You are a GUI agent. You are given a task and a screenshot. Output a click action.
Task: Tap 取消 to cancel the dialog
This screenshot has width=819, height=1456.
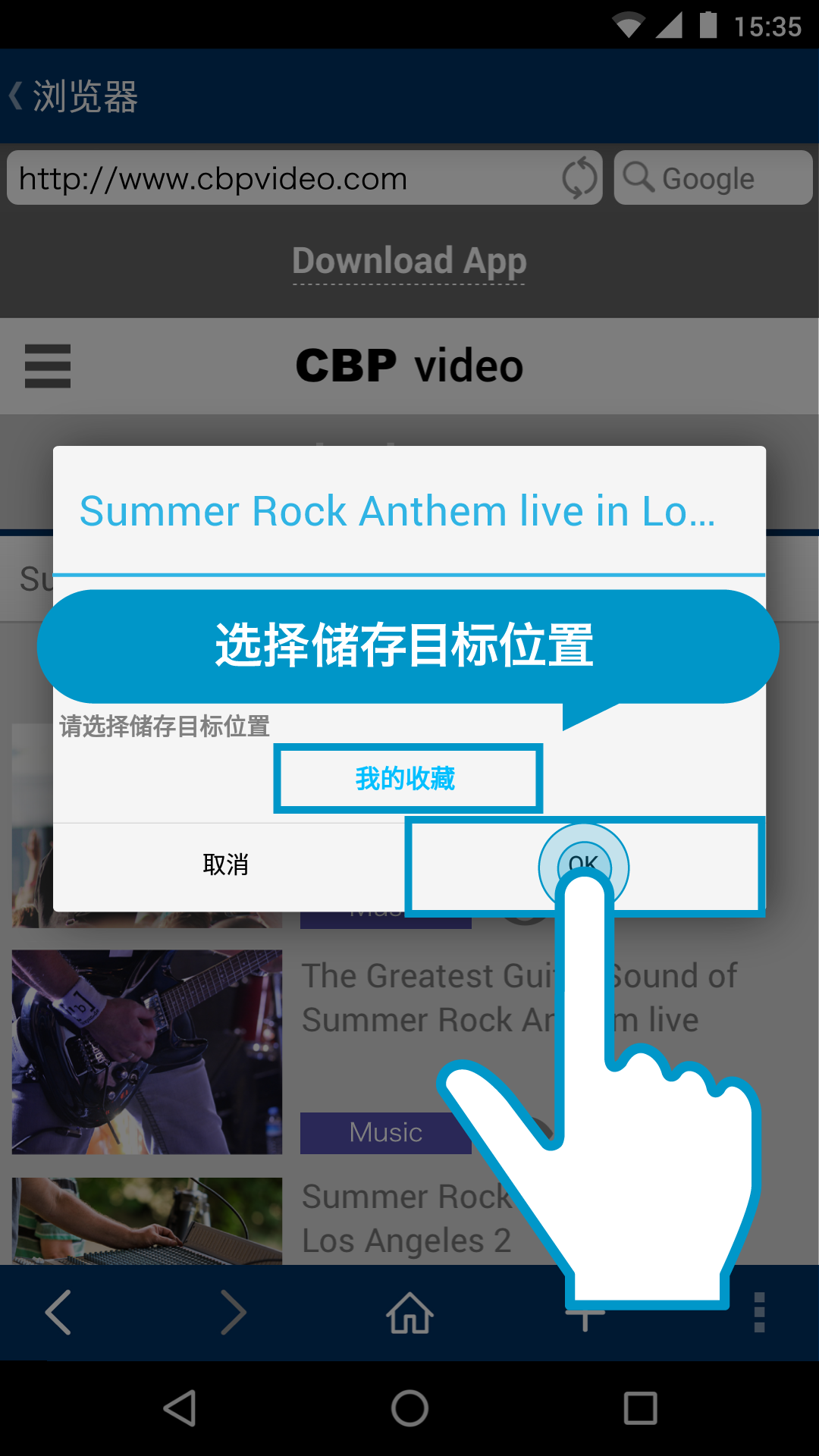[x=226, y=865]
